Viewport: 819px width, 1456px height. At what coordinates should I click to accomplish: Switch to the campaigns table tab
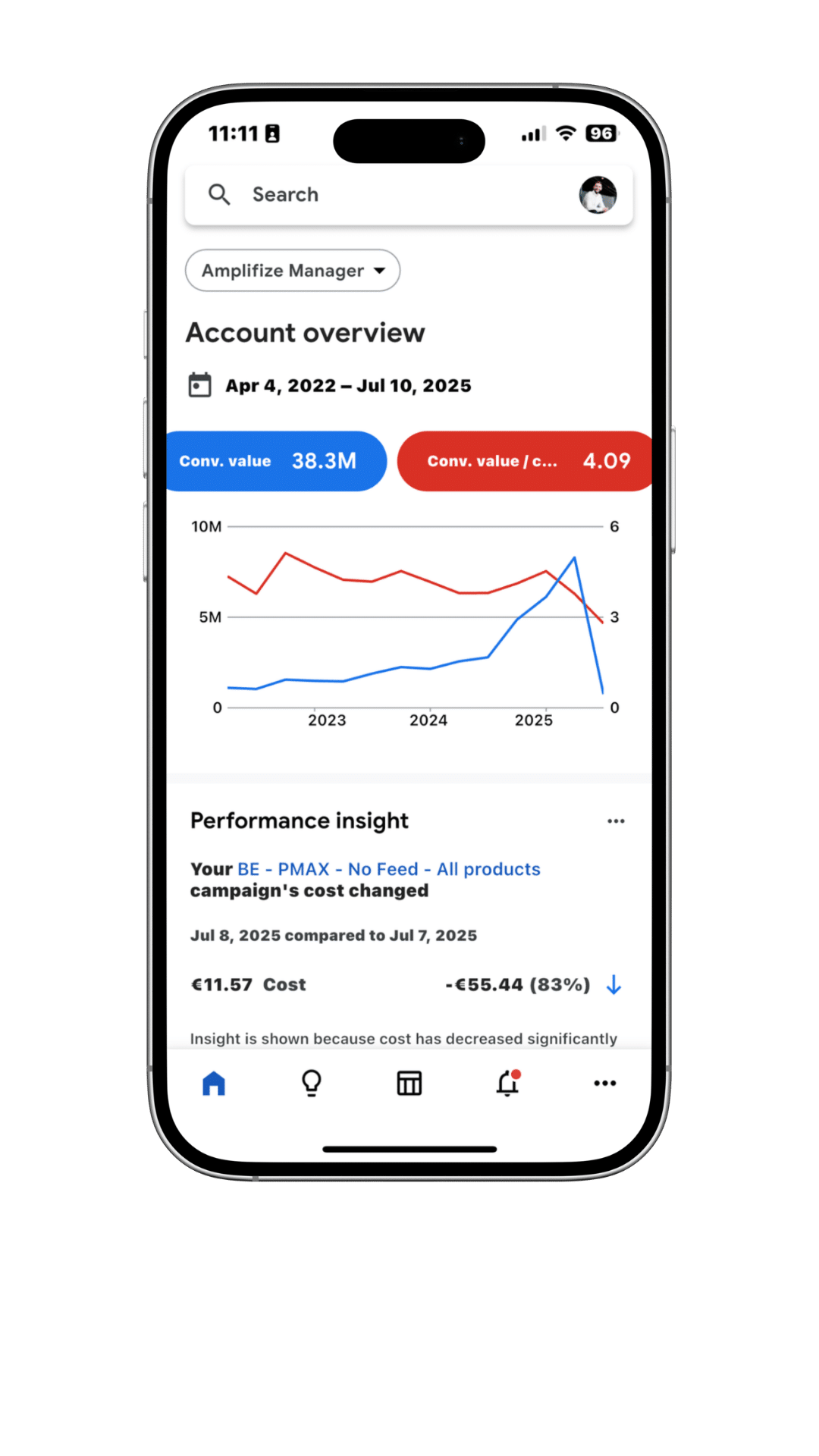coord(409,1084)
